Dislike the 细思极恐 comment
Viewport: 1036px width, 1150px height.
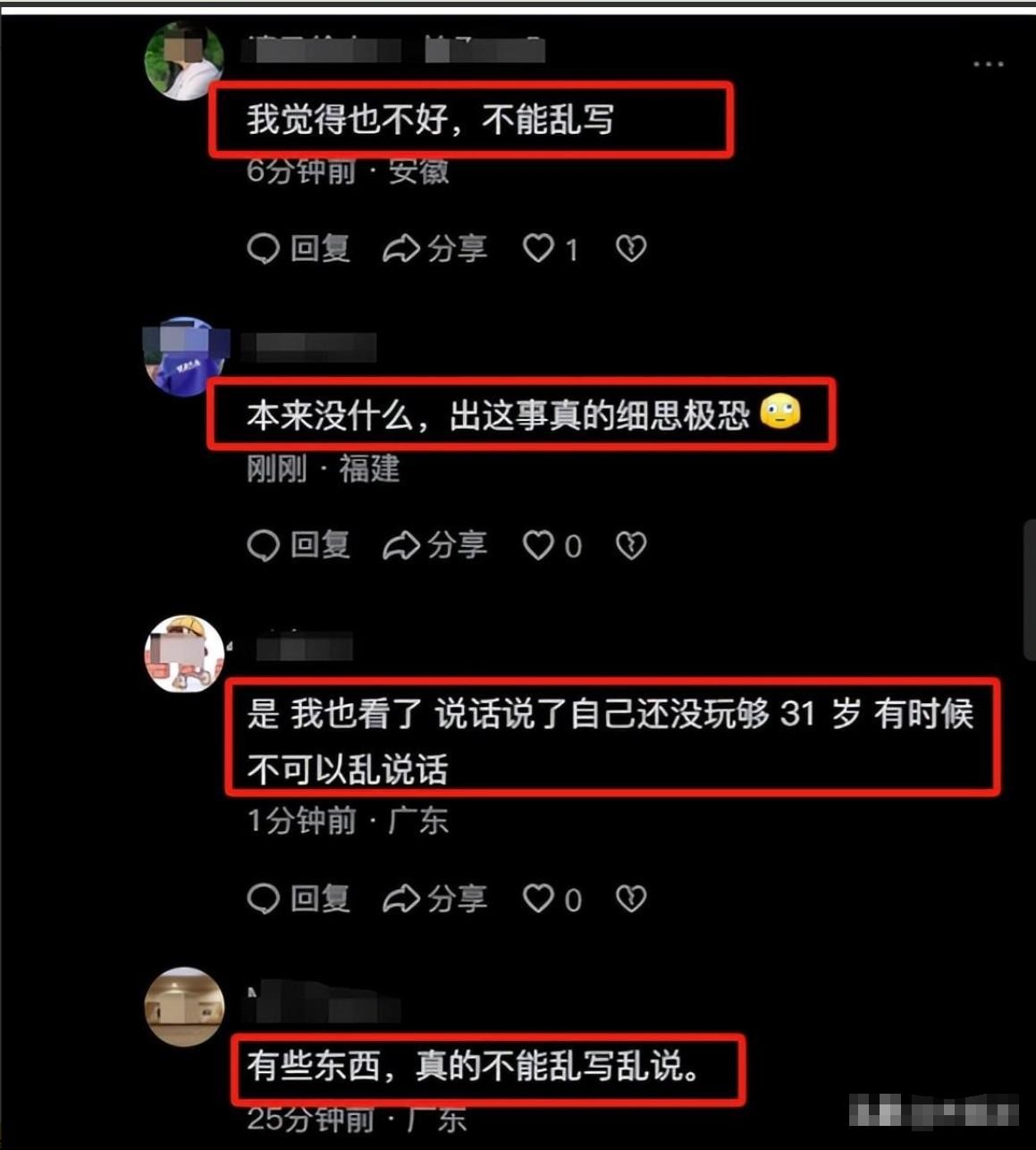[631, 545]
